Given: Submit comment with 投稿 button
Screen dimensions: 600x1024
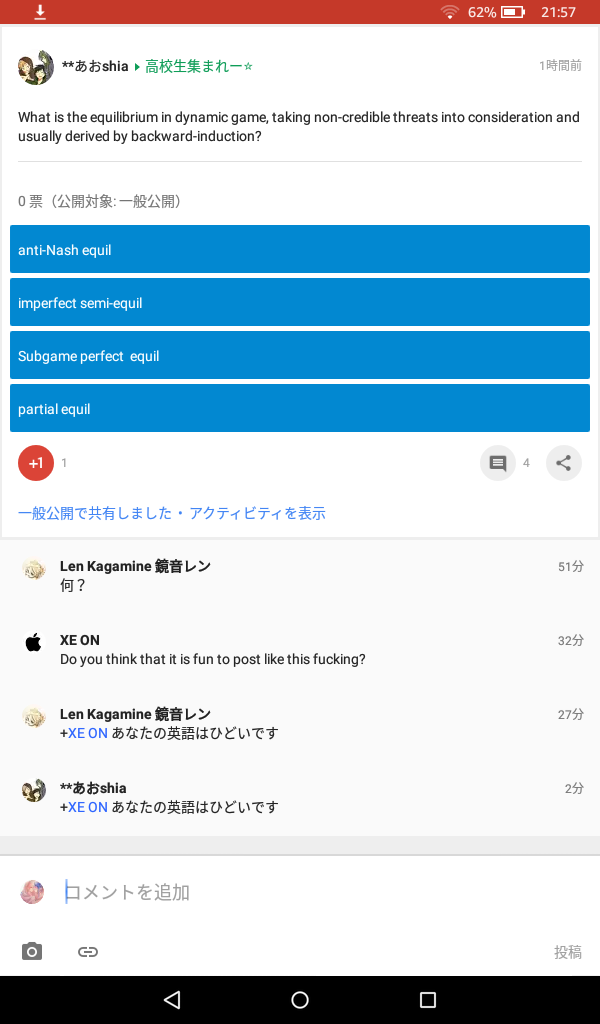Looking at the screenshot, I should pos(567,952).
